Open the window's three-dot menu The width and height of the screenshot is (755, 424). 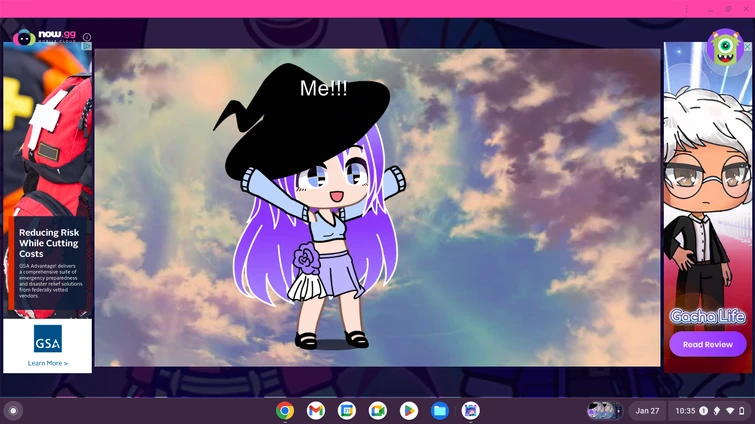tap(686, 9)
